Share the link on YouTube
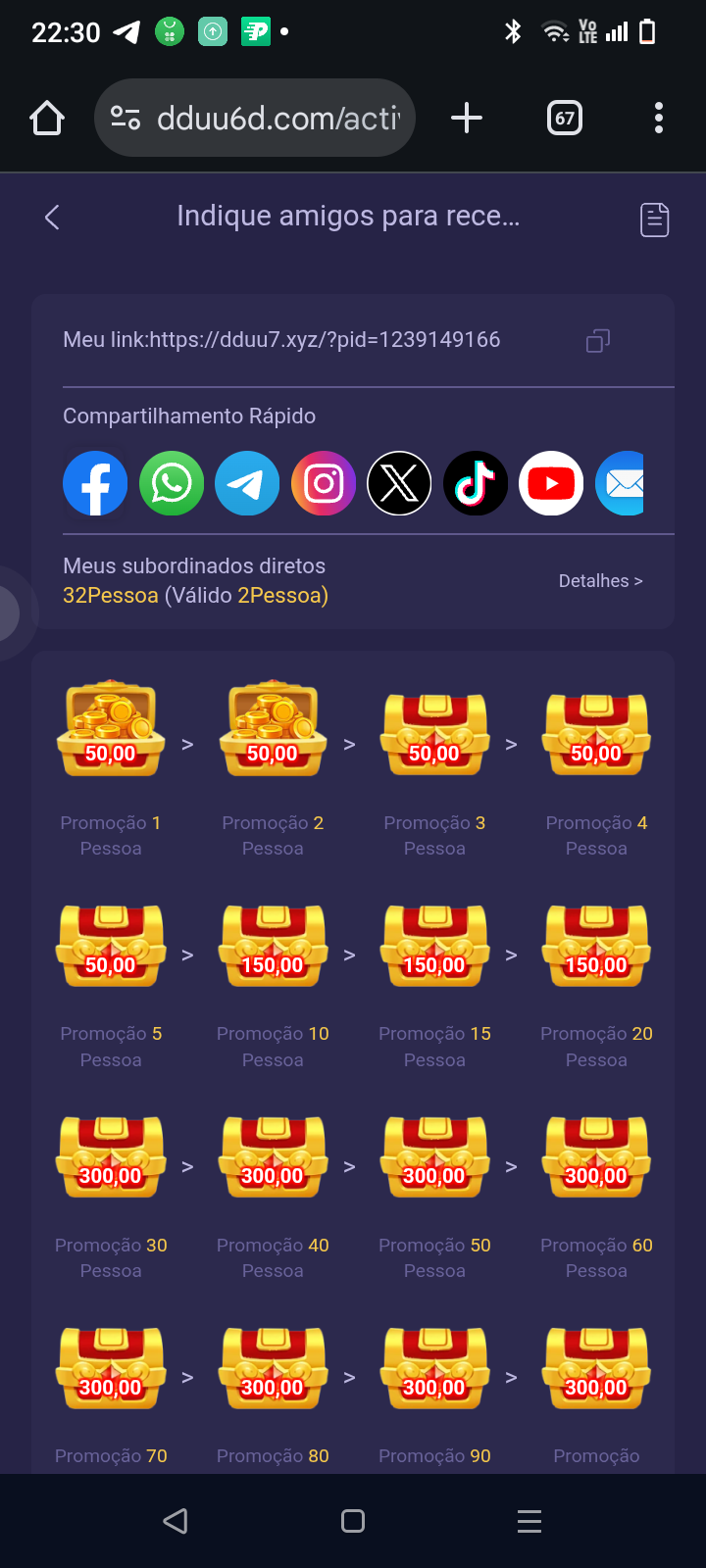Screen dimensions: 706x1568 coord(551,483)
